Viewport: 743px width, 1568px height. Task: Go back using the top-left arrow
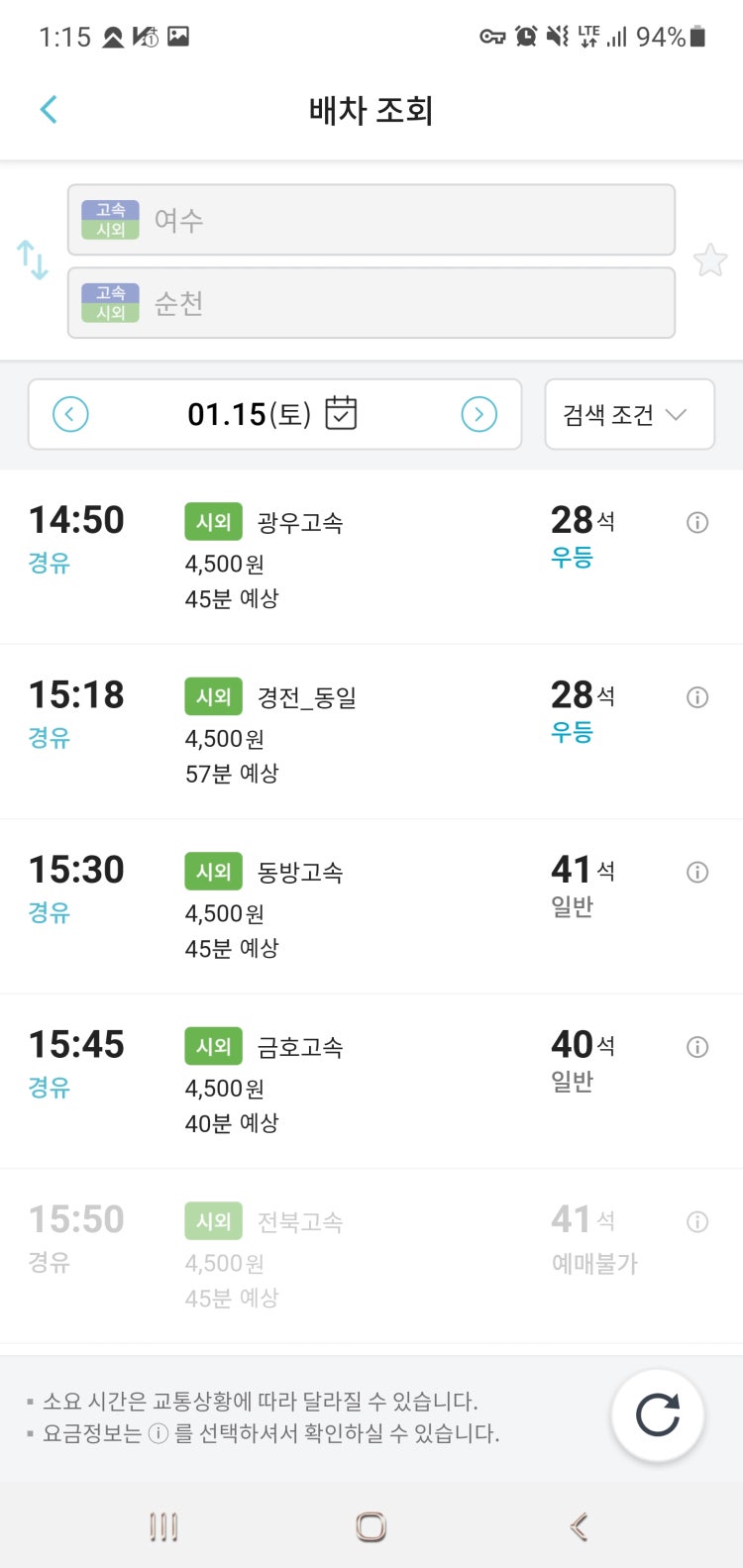click(x=49, y=109)
